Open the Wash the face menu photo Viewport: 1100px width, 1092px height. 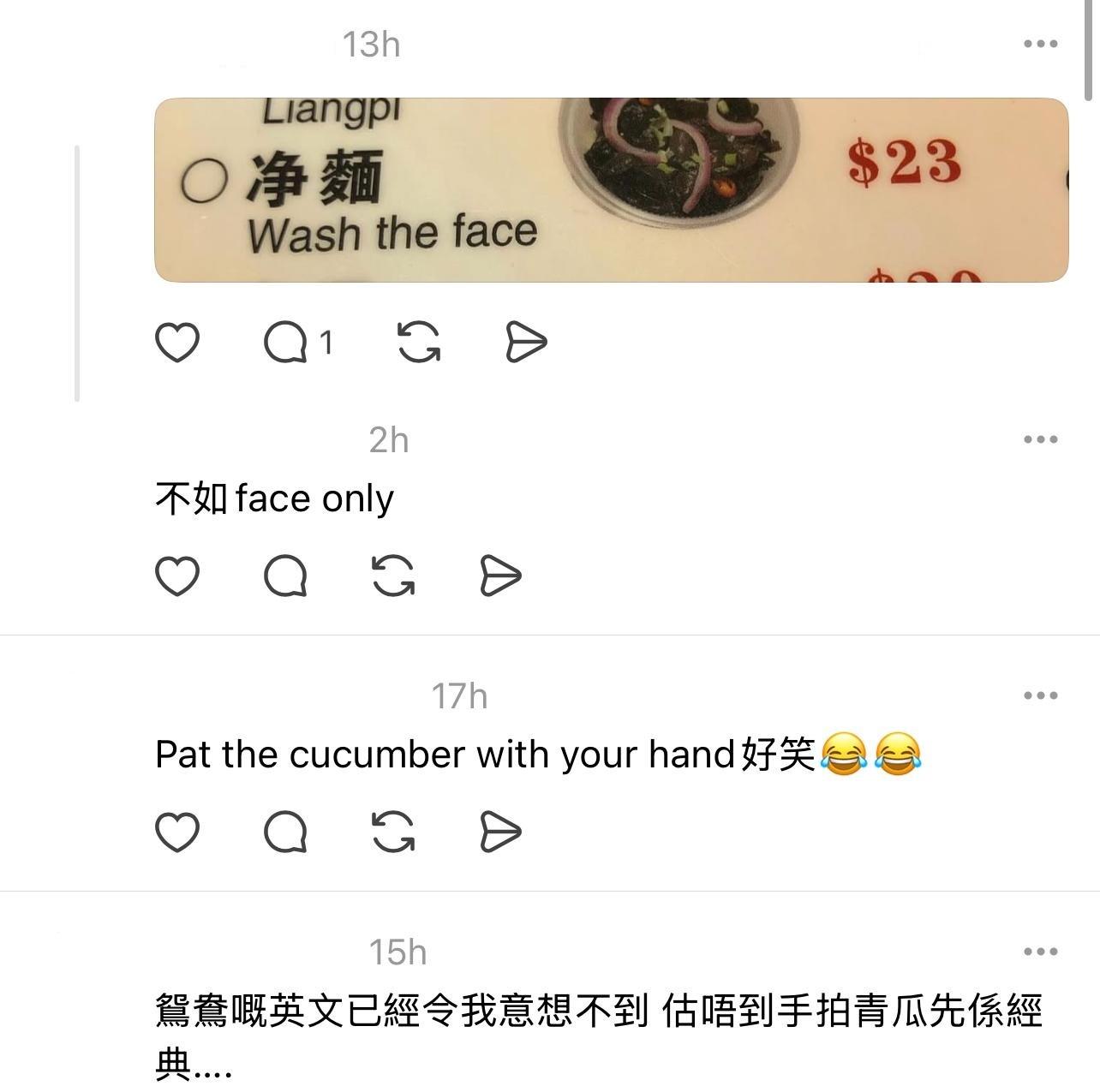point(611,189)
